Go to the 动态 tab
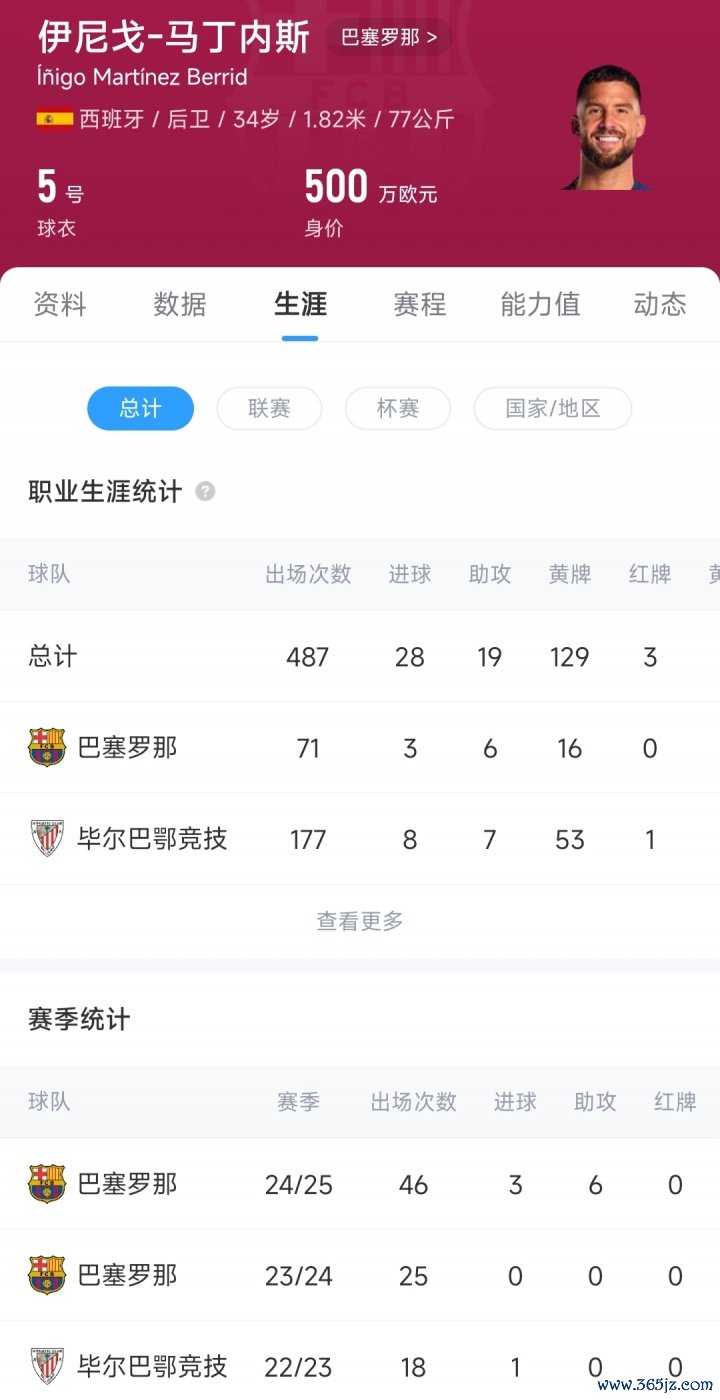The image size is (720, 1400). pyautogui.click(x=660, y=304)
